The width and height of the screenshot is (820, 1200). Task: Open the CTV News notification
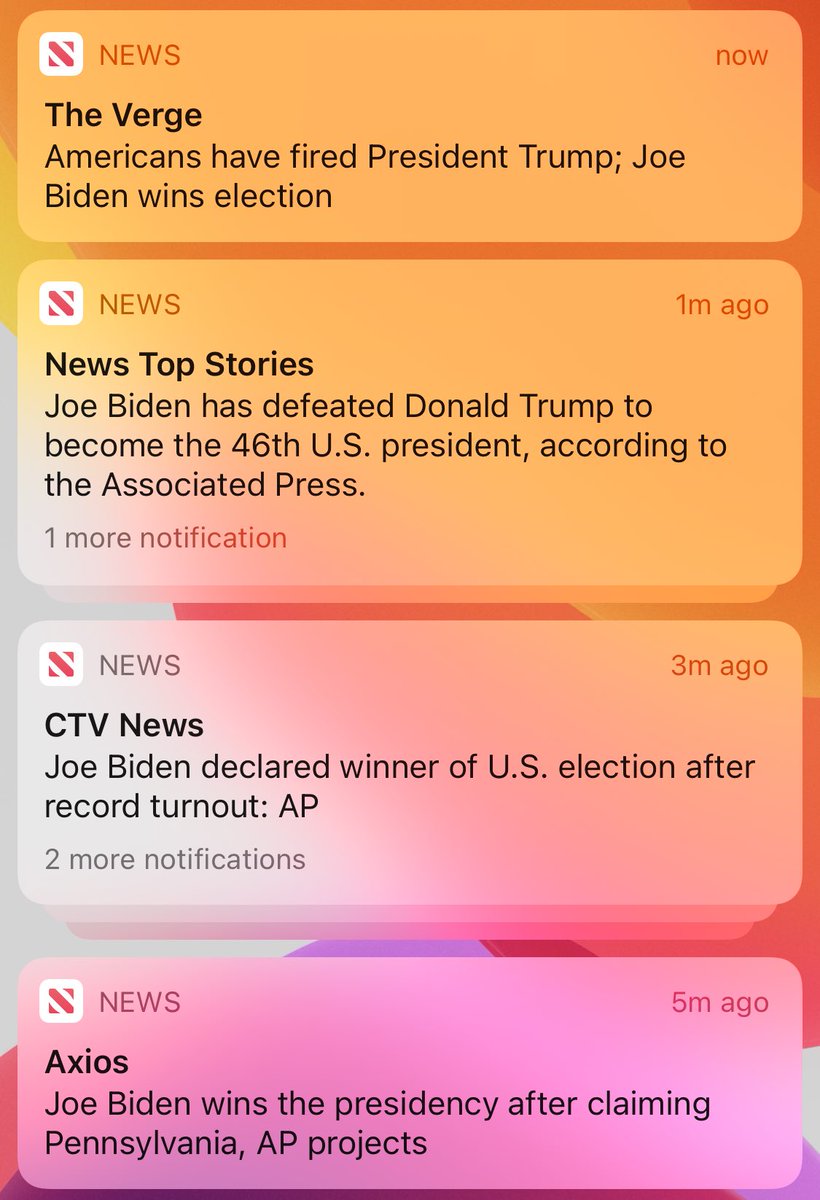[410, 765]
